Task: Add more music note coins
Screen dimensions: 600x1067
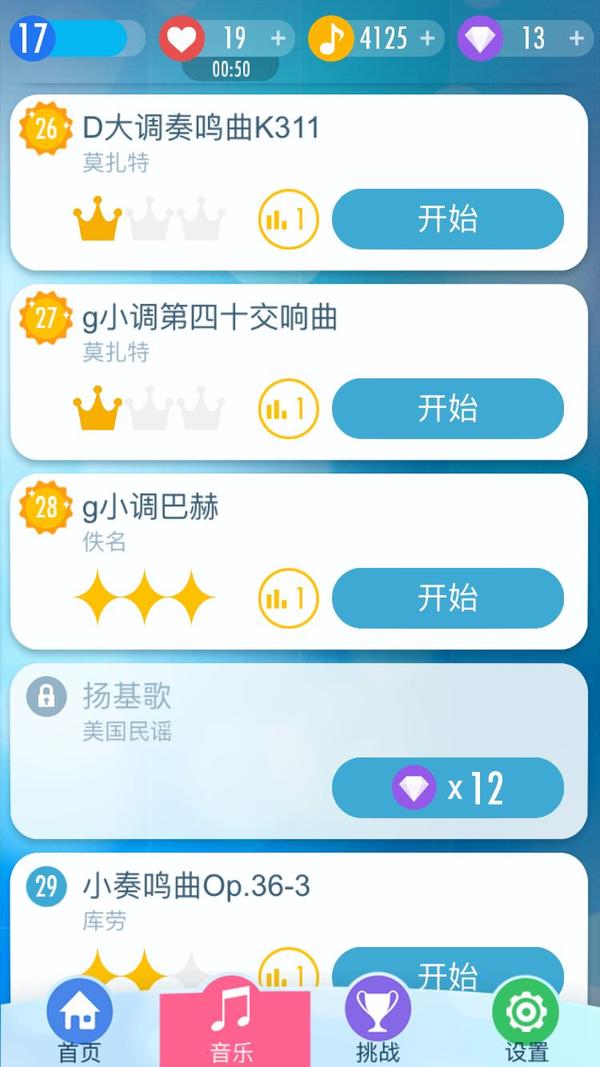Action: point(428,39)
